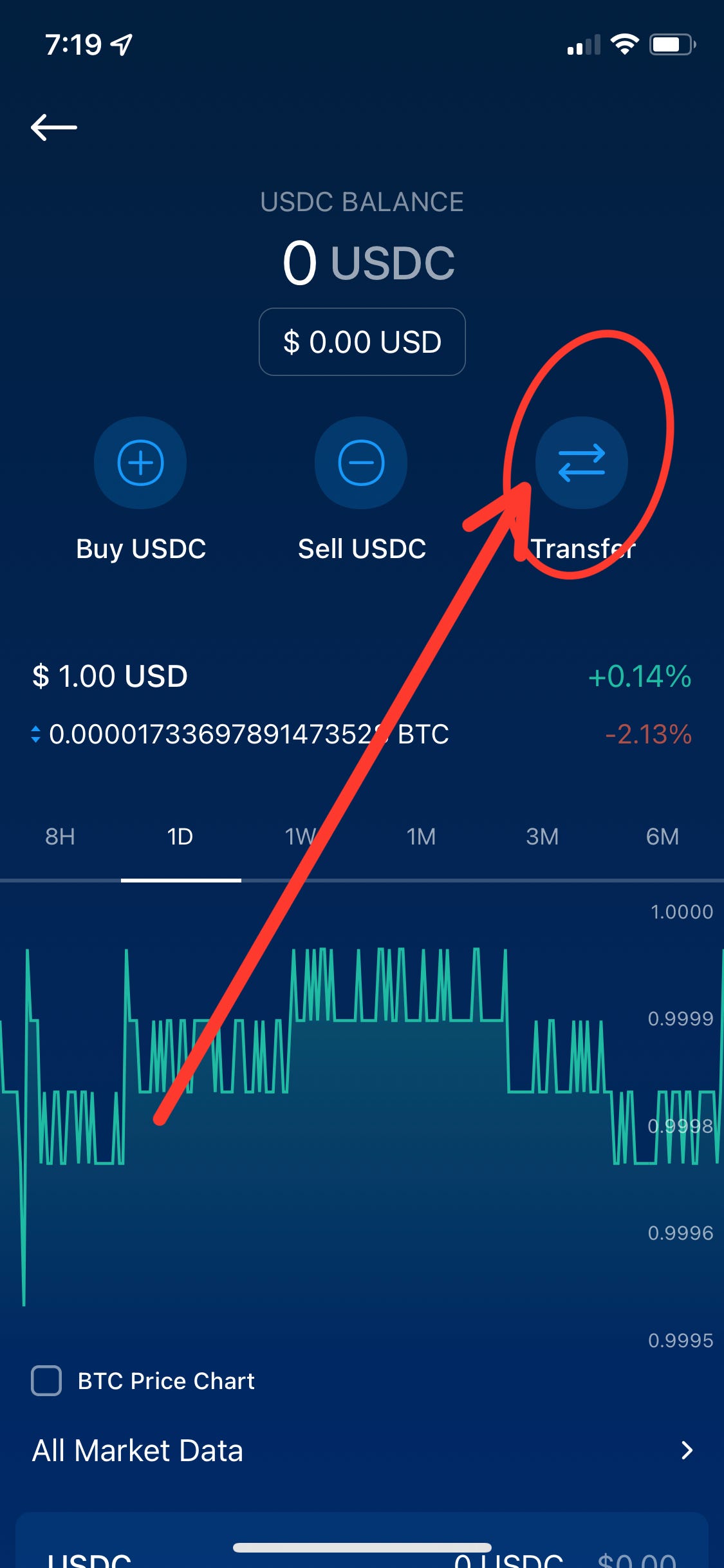Switch to the 1M chart range

click(x=422, y=837)
